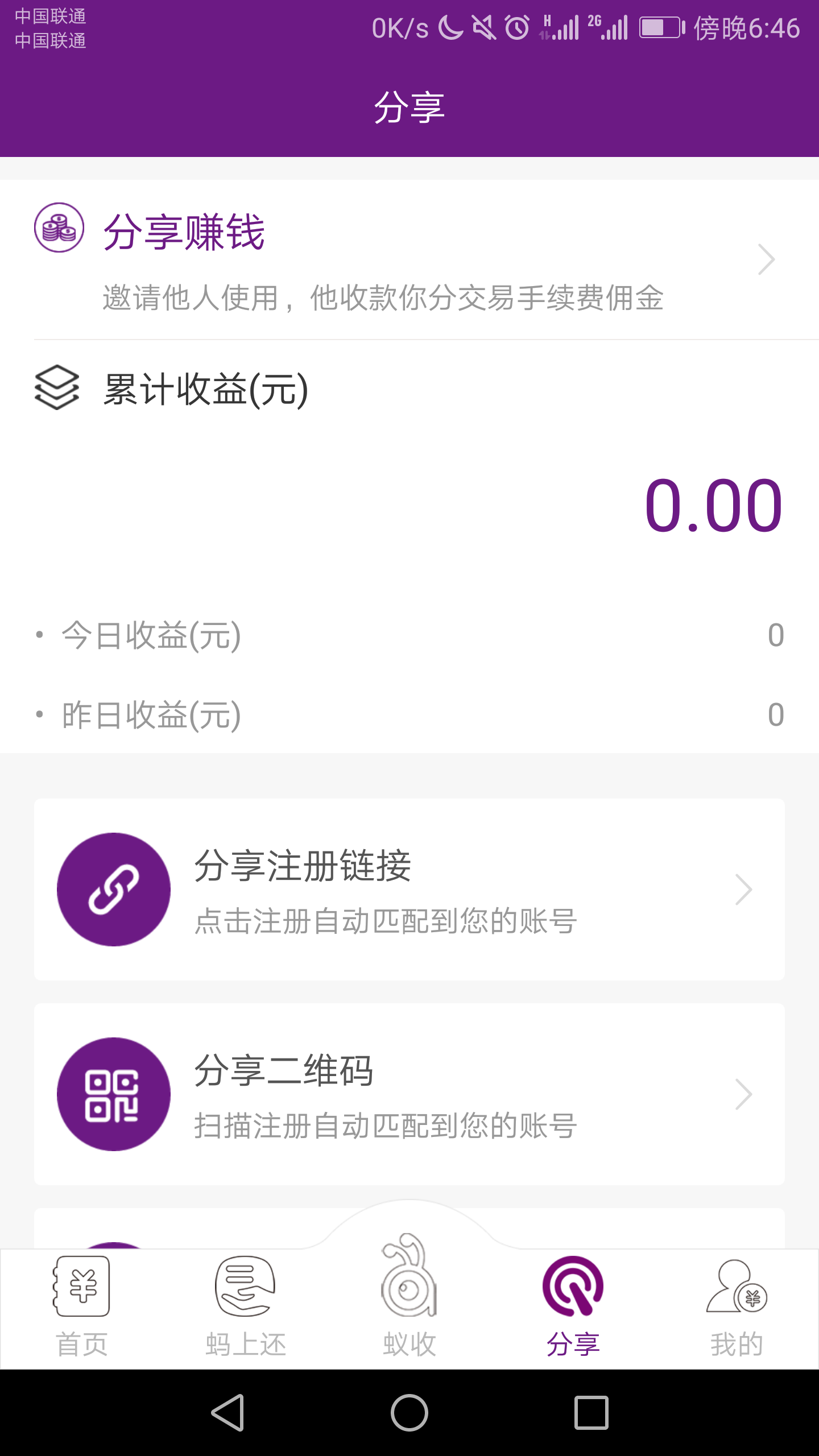The height and width of the screenshot is (1456, 819).
Task: Go to the 蚁收 tab
Action: (409, 1297)
